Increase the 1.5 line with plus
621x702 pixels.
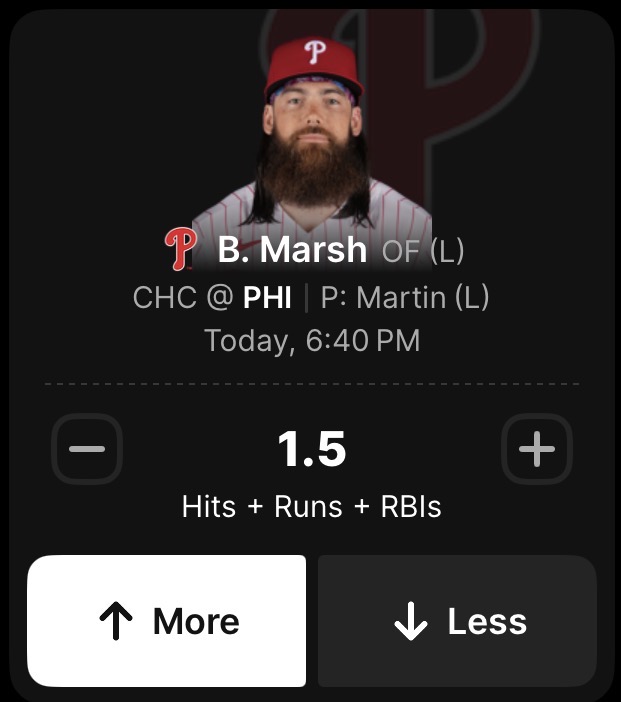pos(536,449)
